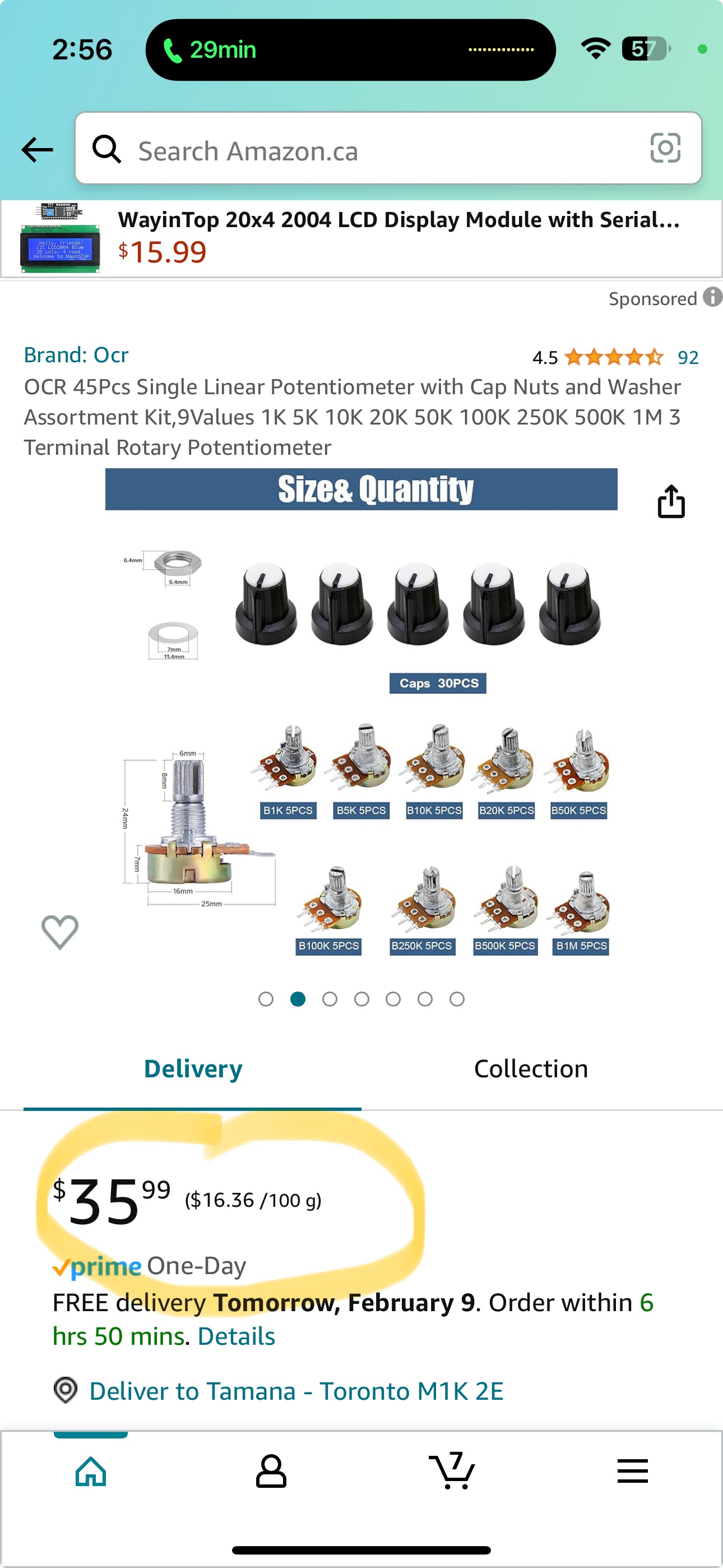Add the item to wish list heart

click(x=59, y=931)
